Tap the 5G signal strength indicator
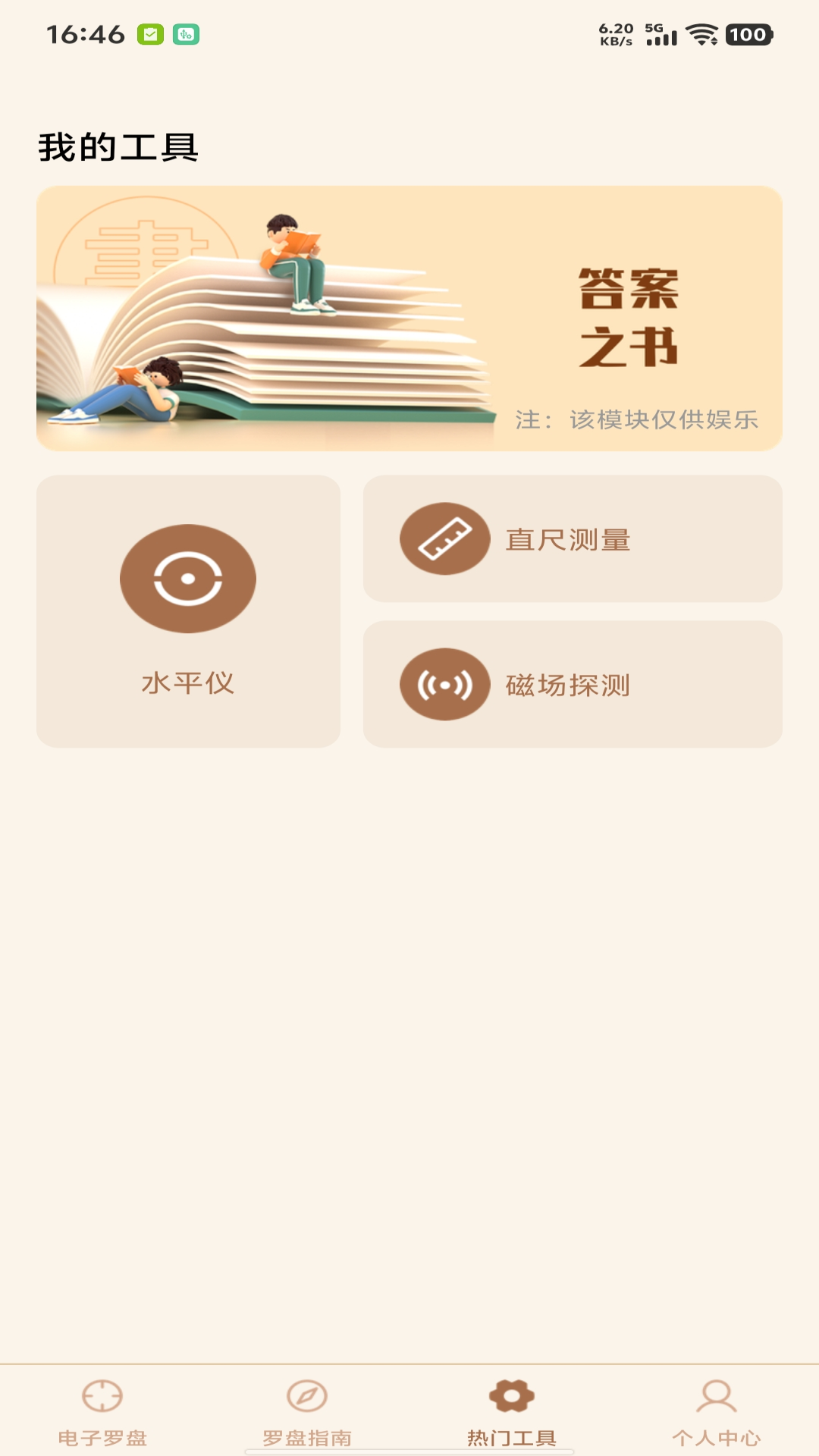This screenshot has height=1456, width=819. [659, 33]
